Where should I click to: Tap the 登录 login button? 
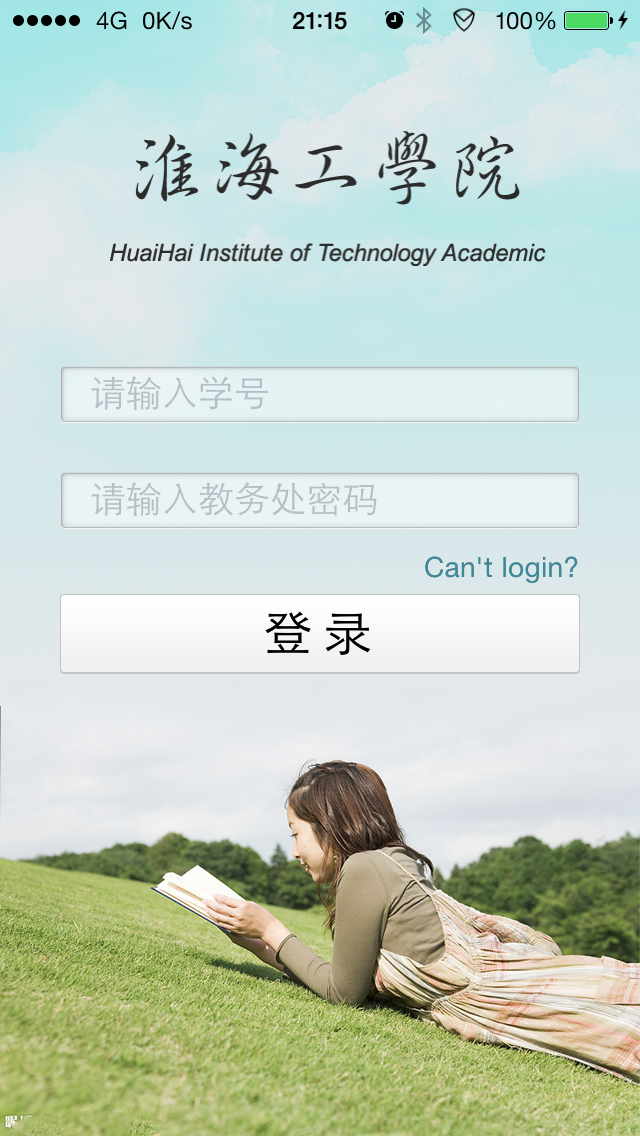click(x=320, y=634)
